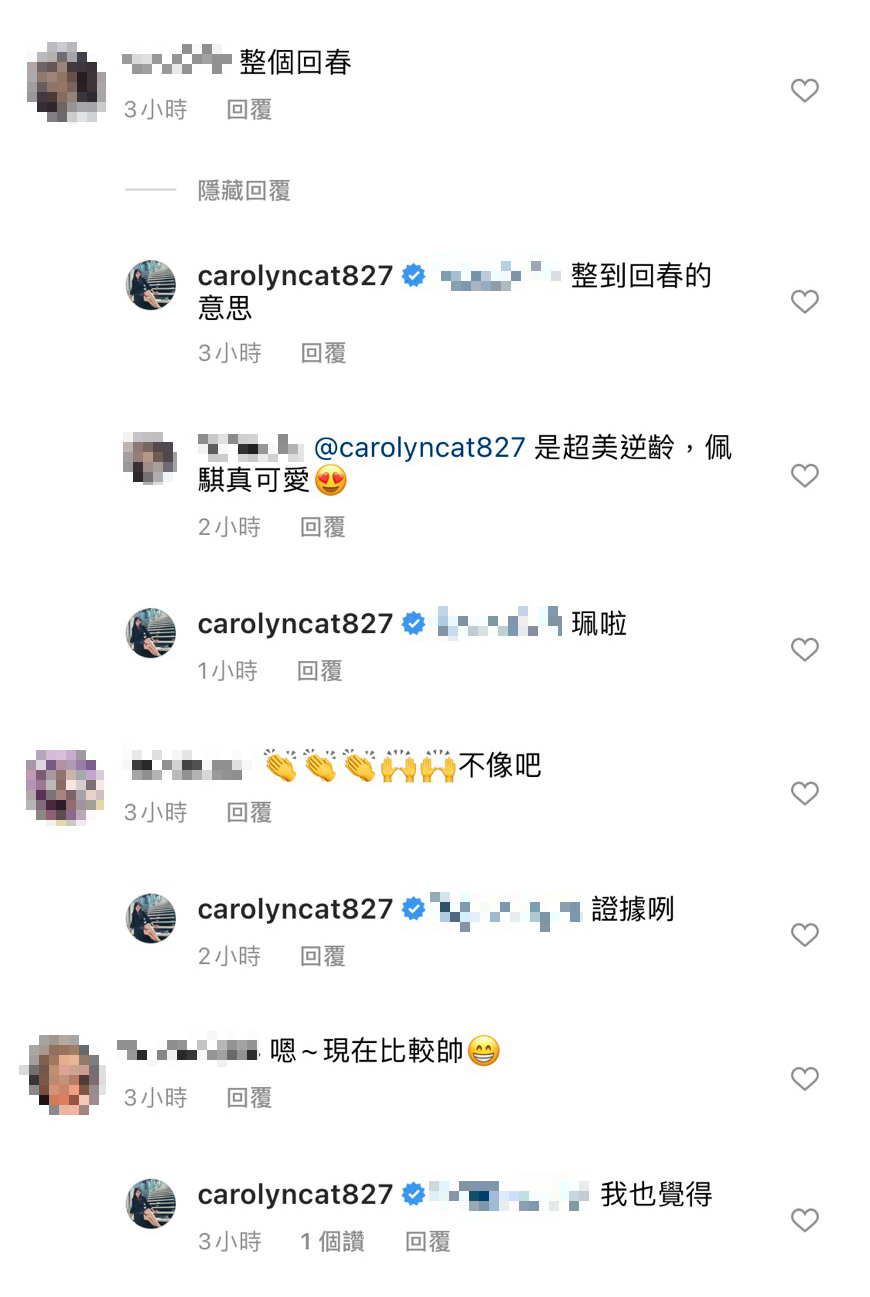Reply to the '珮啦' comment
This screenshot has width=870, height=1297.
coord(320,671)
